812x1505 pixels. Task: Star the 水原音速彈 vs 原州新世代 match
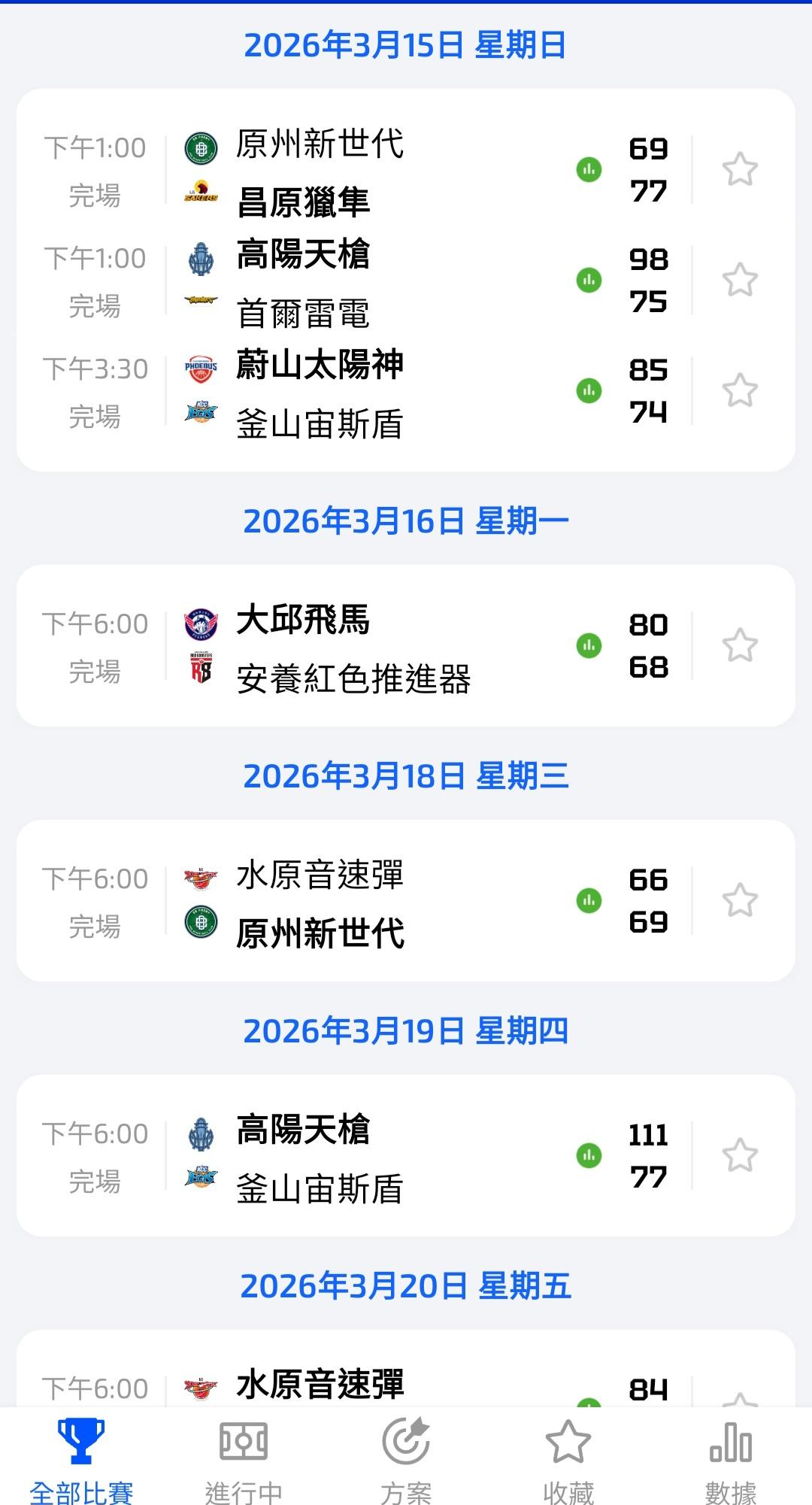pyautogui.click(x=740, y=900)
